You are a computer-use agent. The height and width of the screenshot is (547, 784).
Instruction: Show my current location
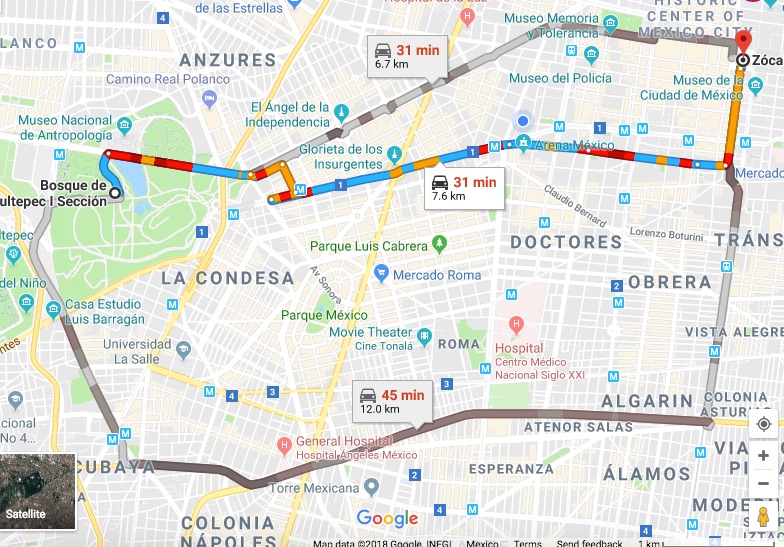[763, 424]
